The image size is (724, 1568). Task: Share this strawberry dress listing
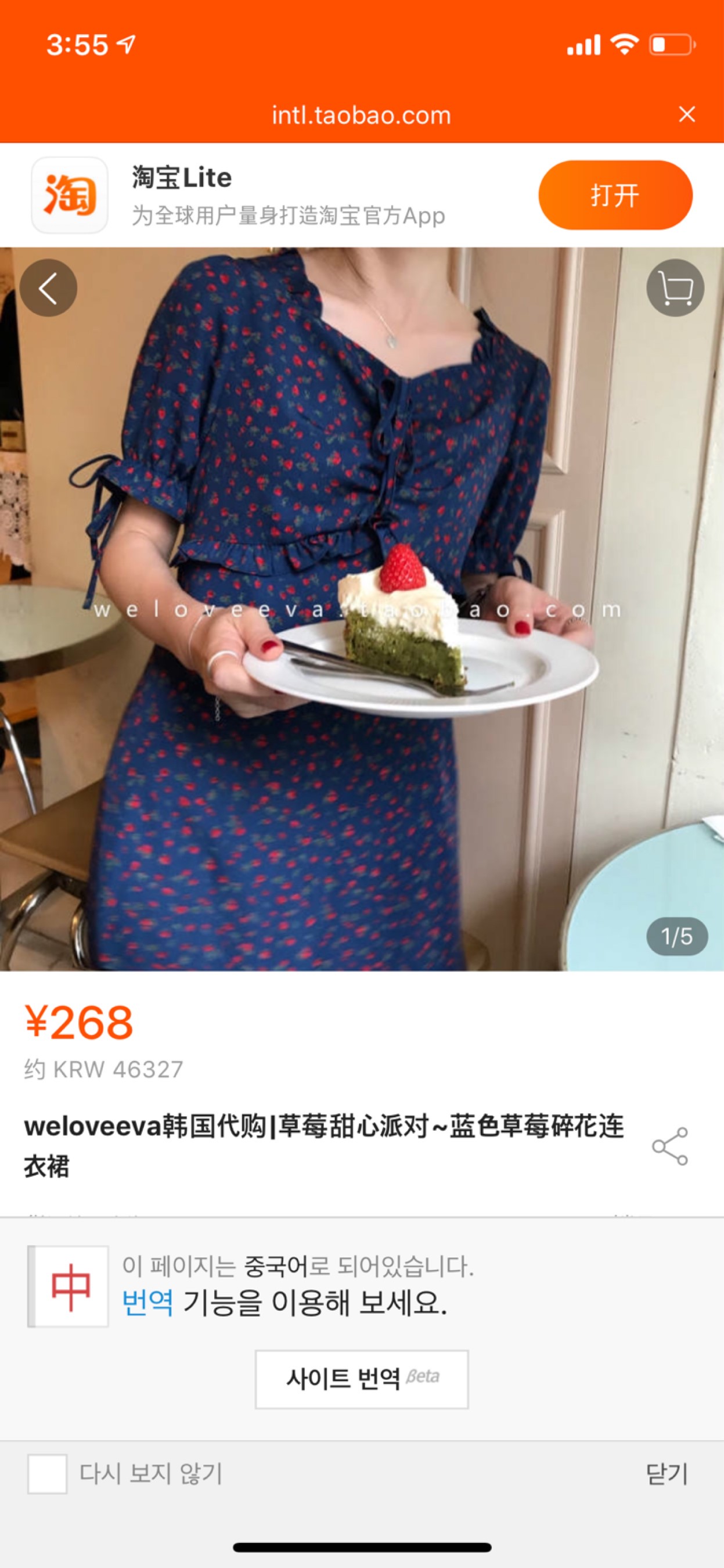click(x=670, y=1146)
